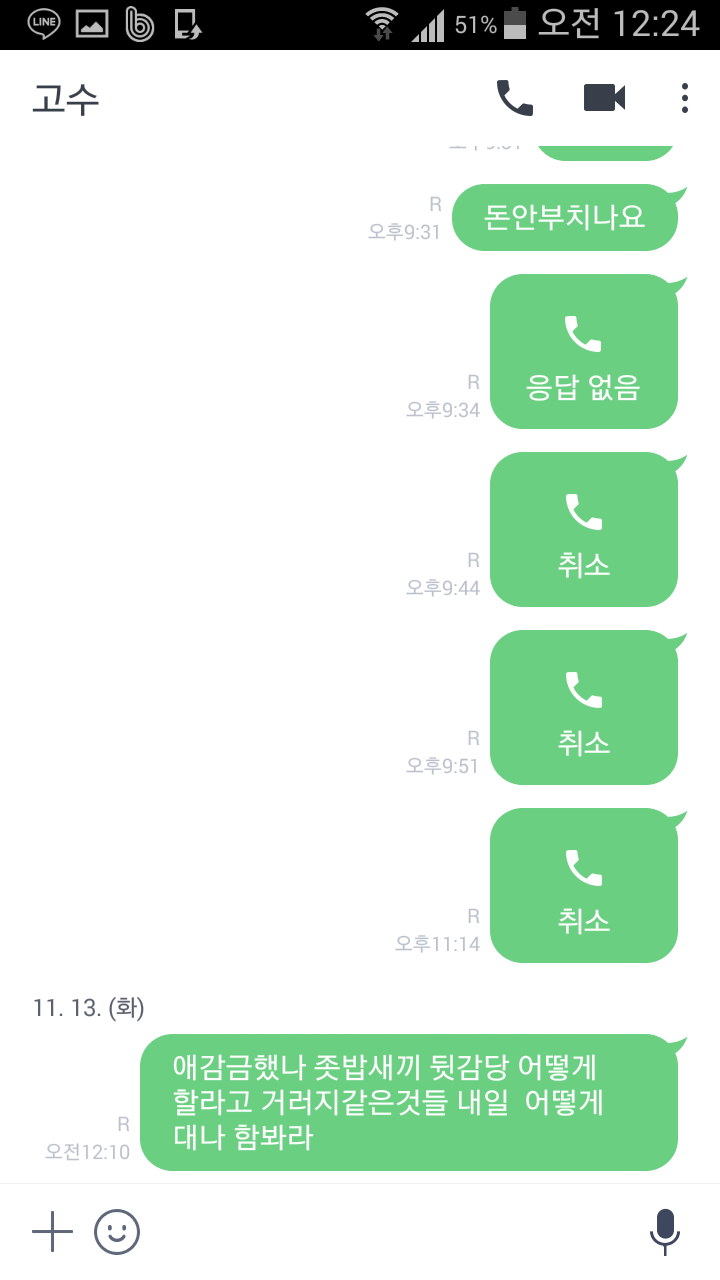Tap the 응답 없음 call bubble from 오후9:34
The height and width of the screenshot is (1280, 720).
tap(584, 351)
